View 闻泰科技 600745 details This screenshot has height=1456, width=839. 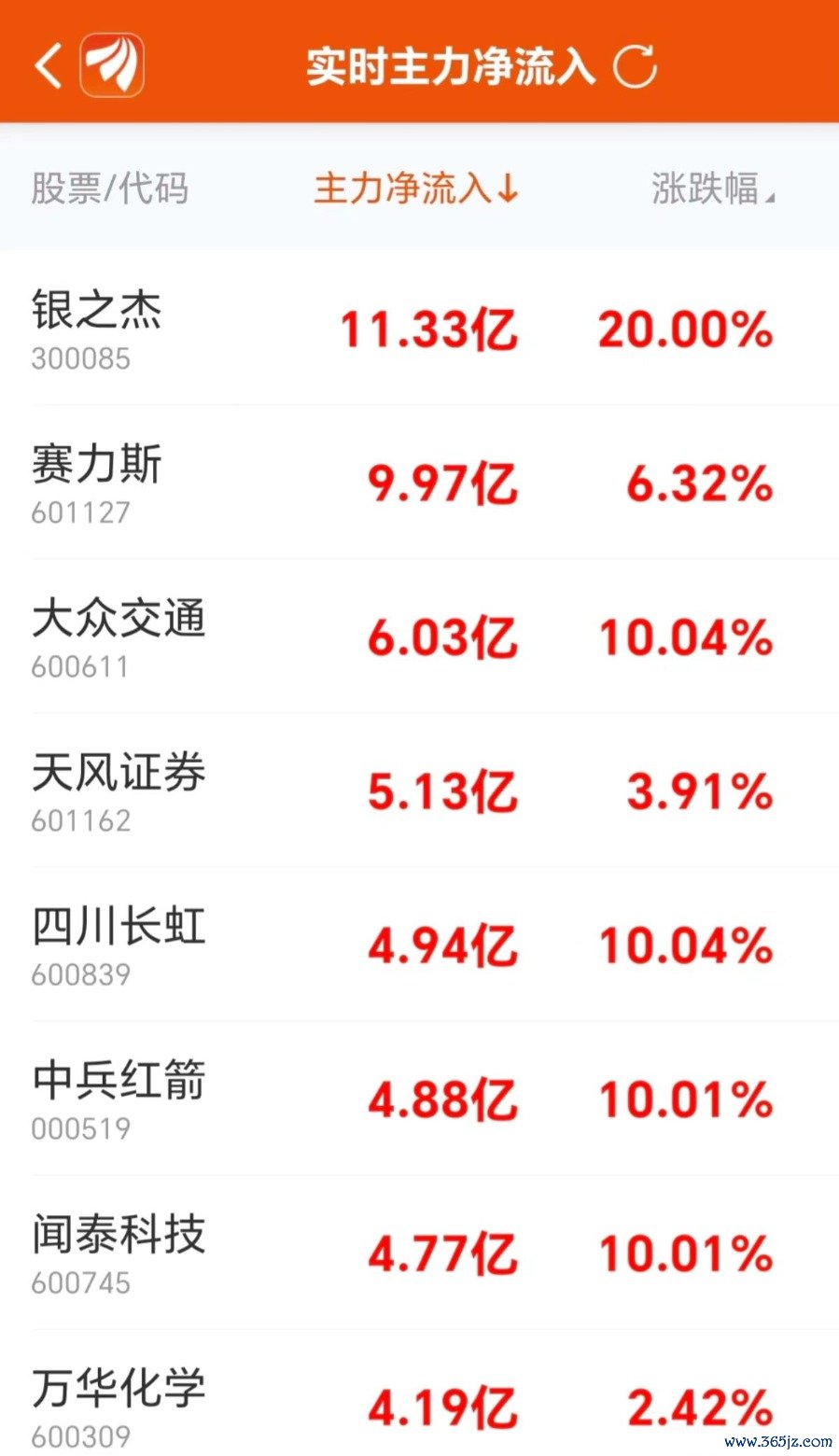(419, 1253)
